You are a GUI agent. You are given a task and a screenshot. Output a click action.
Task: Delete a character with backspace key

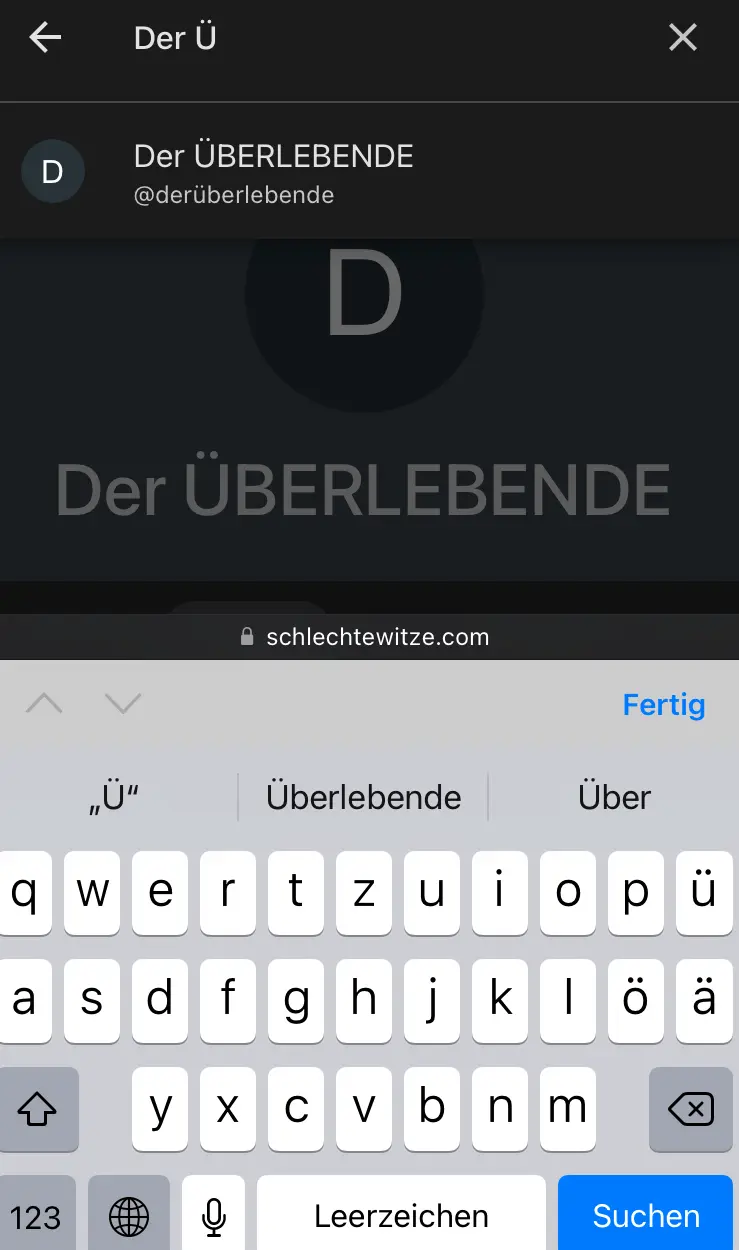(x=690, y=1108)
